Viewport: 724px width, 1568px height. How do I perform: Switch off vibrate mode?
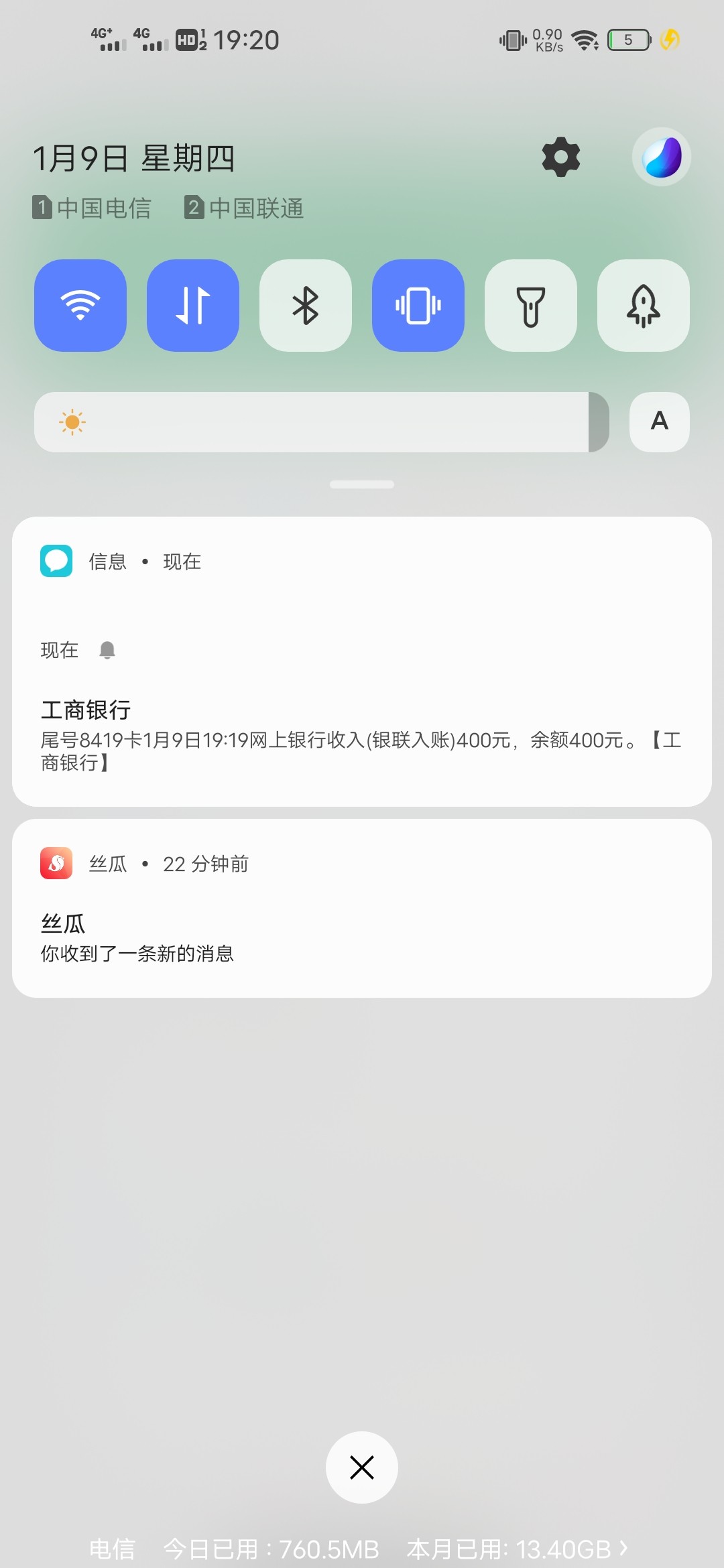point(418,306)
